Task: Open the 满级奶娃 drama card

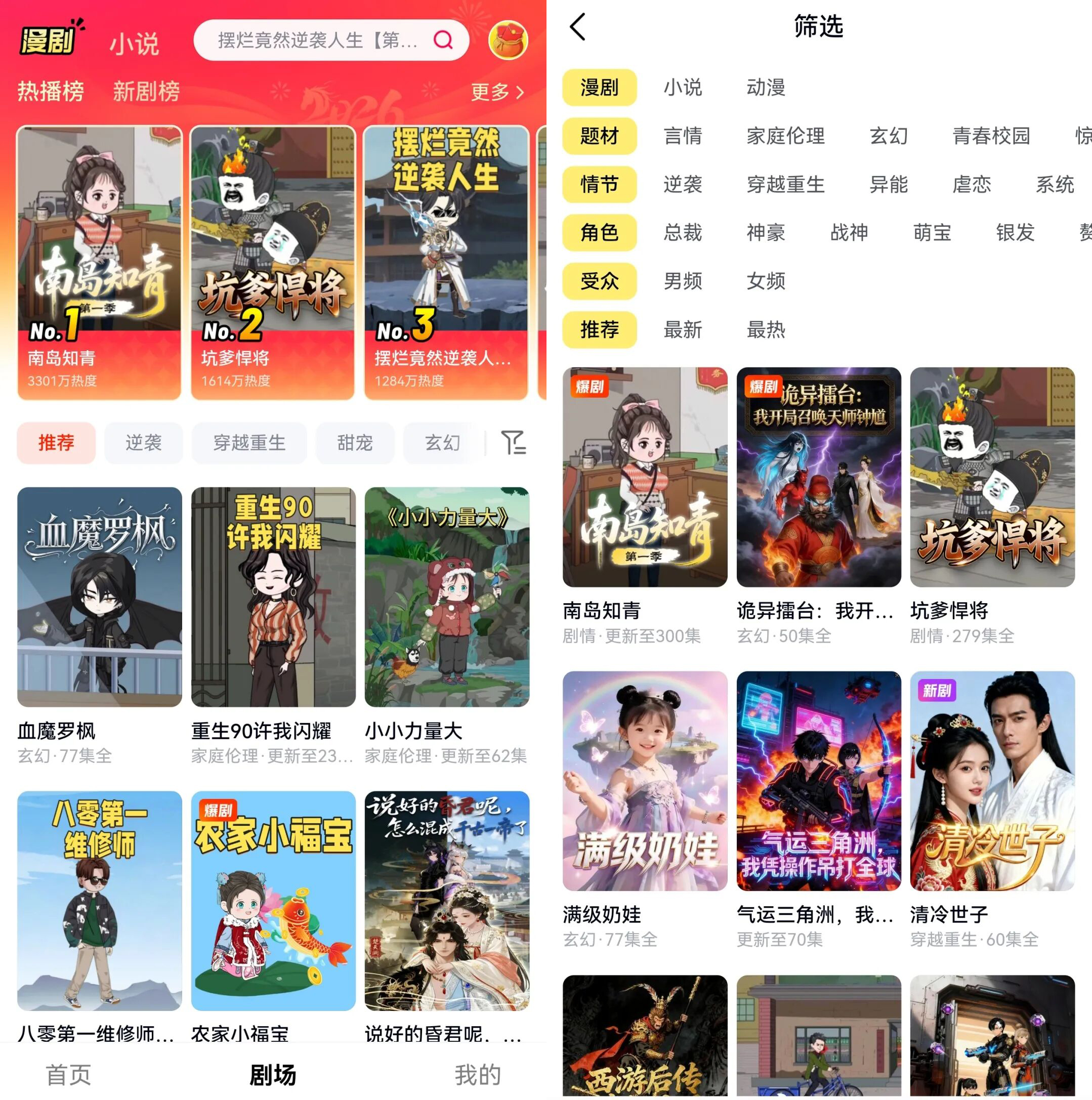Action: [645, 781]
